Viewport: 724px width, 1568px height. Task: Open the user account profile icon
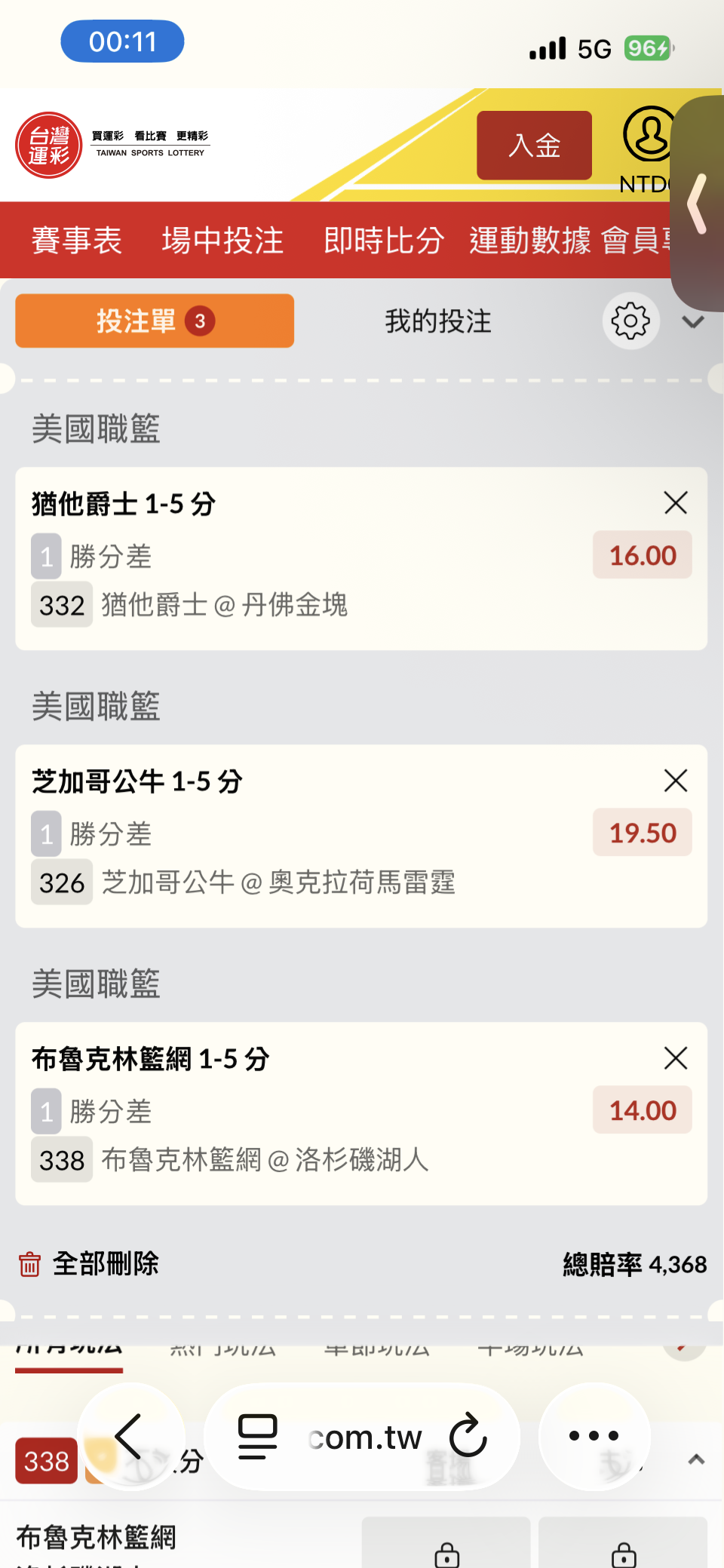click(x=649, y=135)
